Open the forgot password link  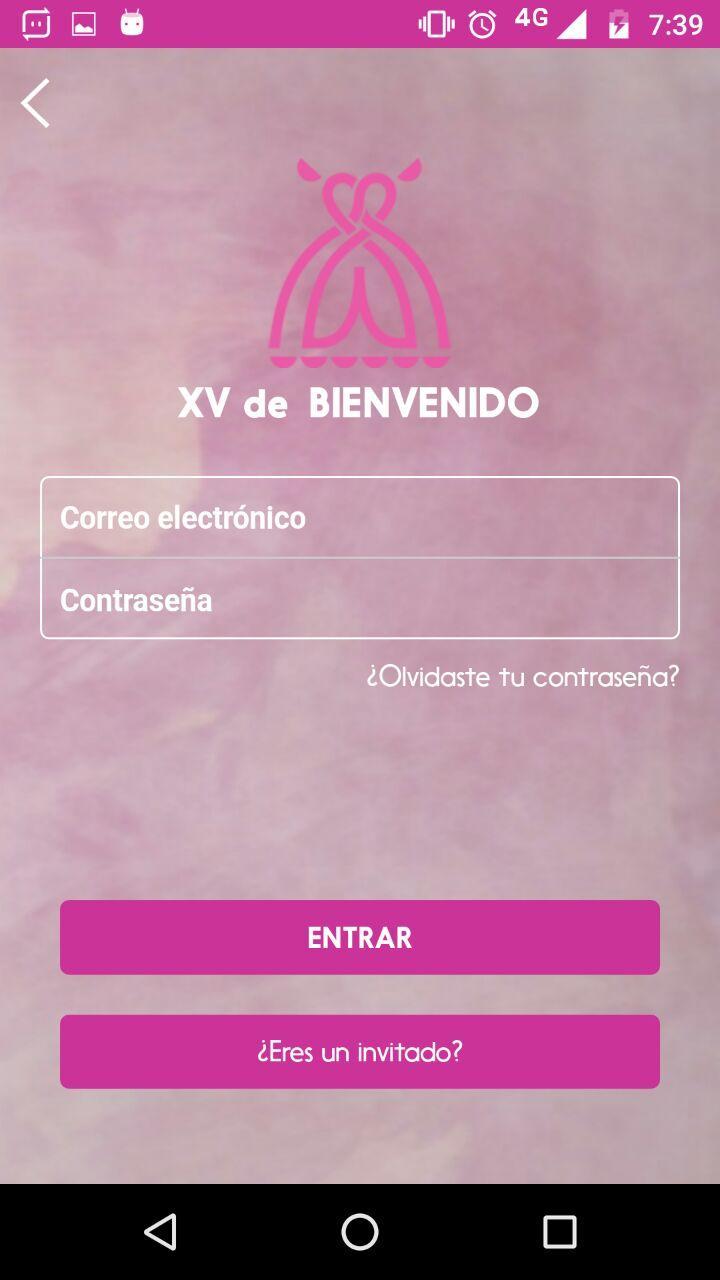tap(521, 678)
